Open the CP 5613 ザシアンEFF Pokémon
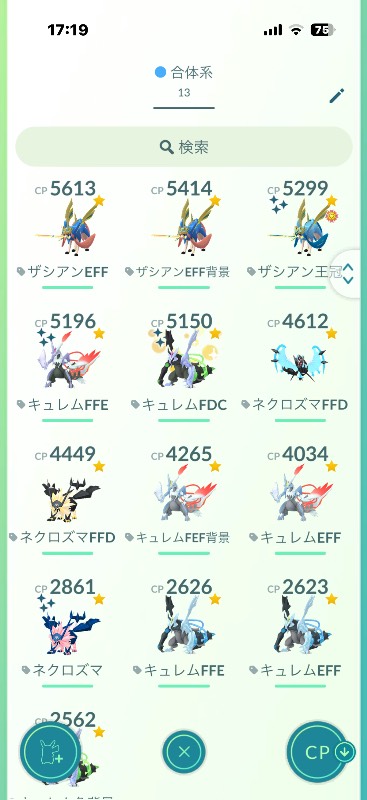The height and width of the screenshot is (800, 367). [x=68, y=234]
